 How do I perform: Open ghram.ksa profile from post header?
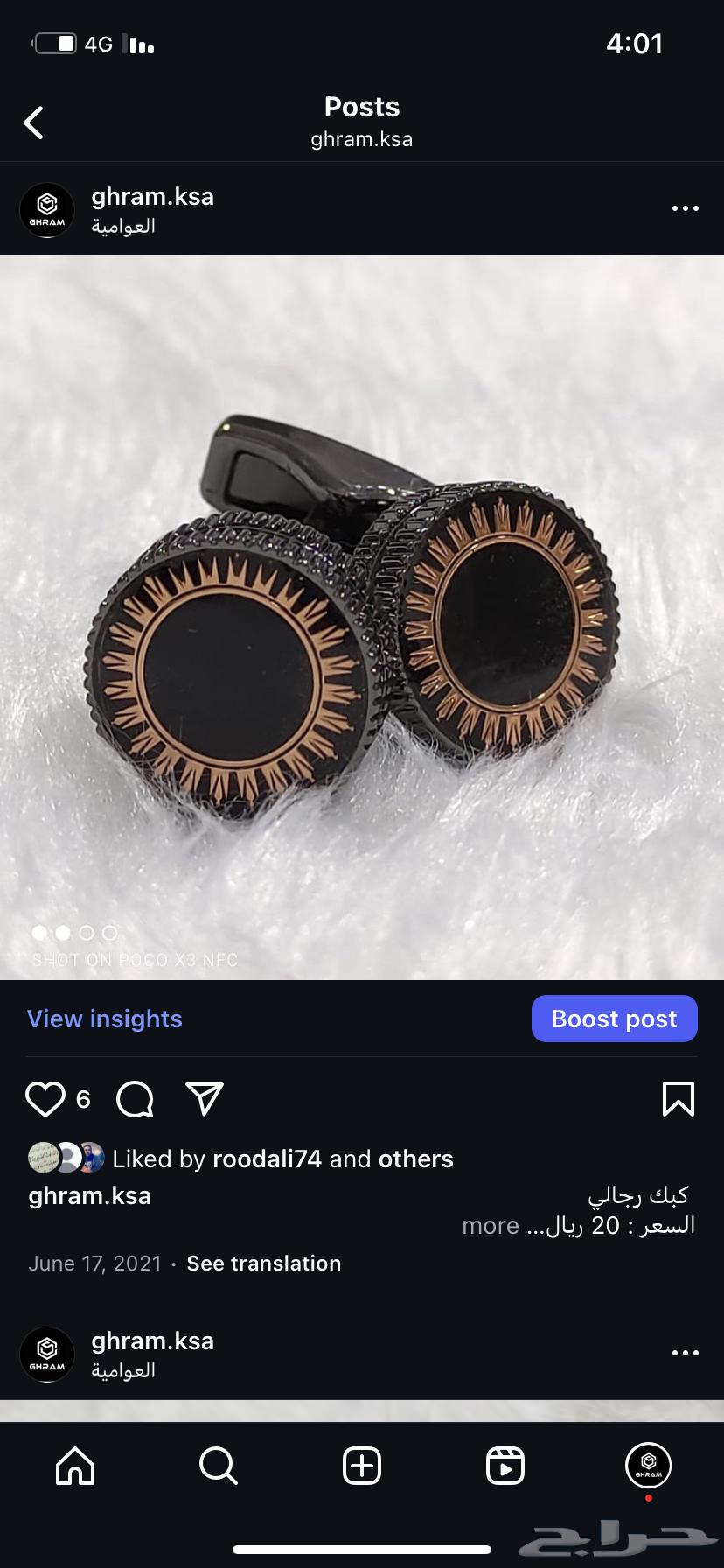click(152, 196)
